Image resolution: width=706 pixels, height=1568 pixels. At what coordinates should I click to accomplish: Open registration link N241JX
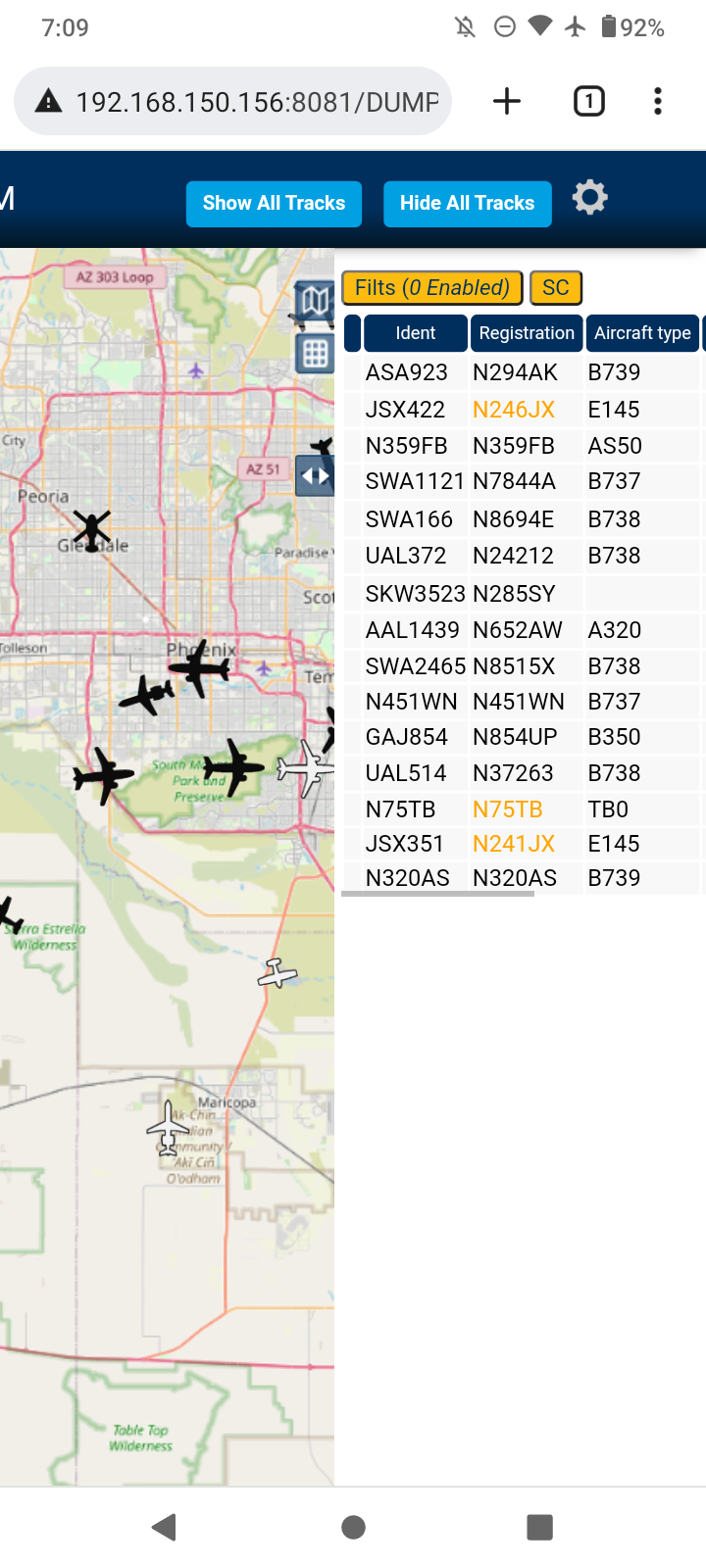(x=514, y=844)
